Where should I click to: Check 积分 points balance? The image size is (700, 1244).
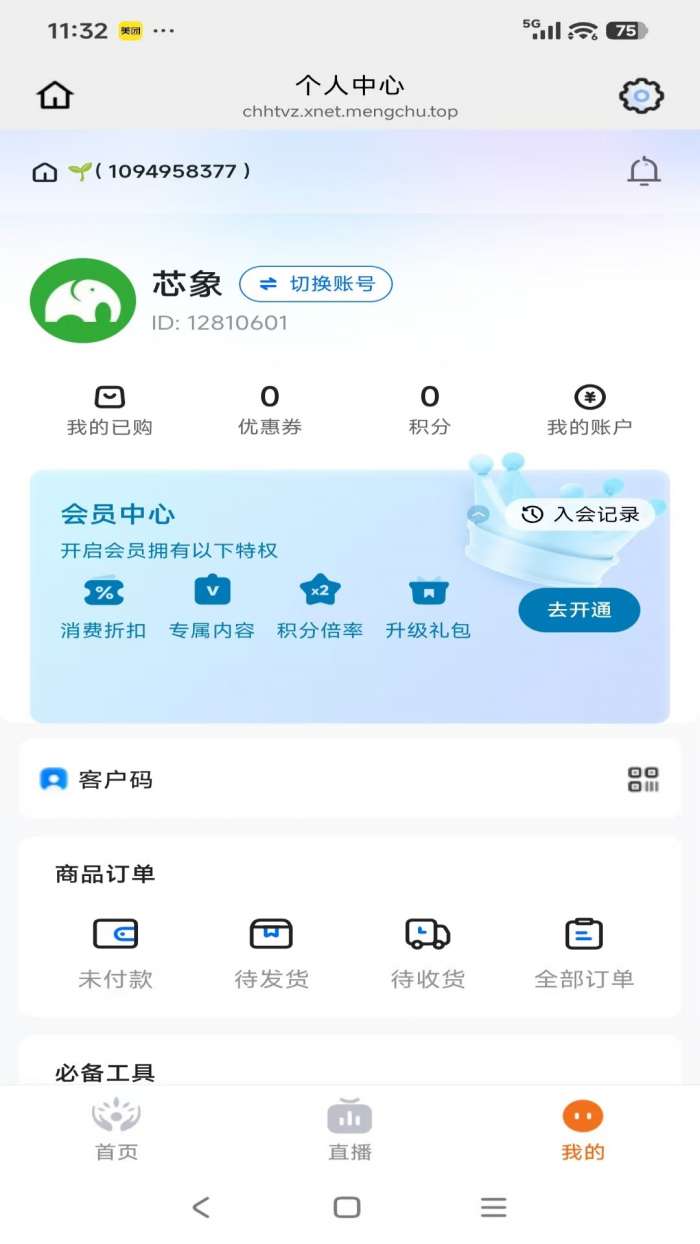point(429,411)
